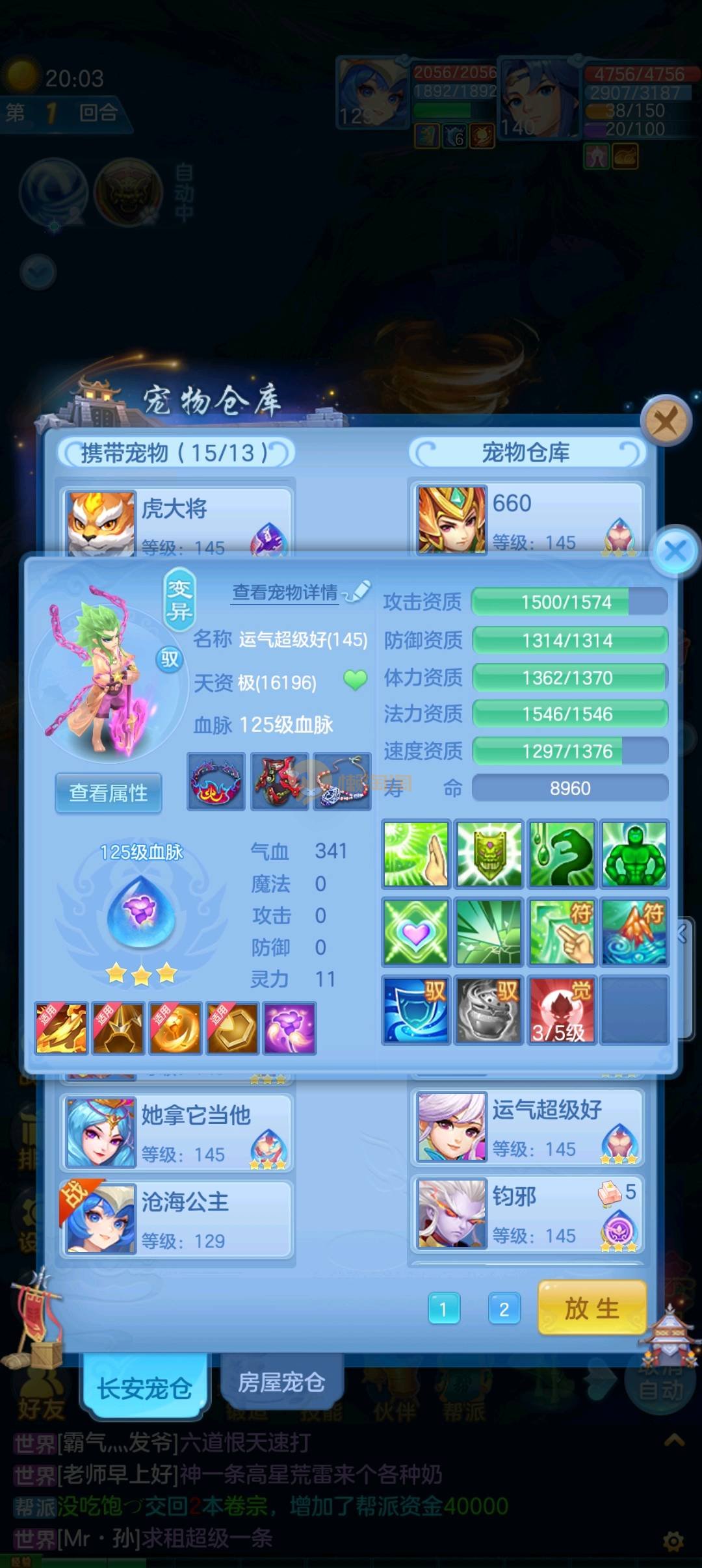Viewport: 702px width, 1568px height.
Task: View the 3/5级 awakening skill icon
Action: coord(561,1010)
